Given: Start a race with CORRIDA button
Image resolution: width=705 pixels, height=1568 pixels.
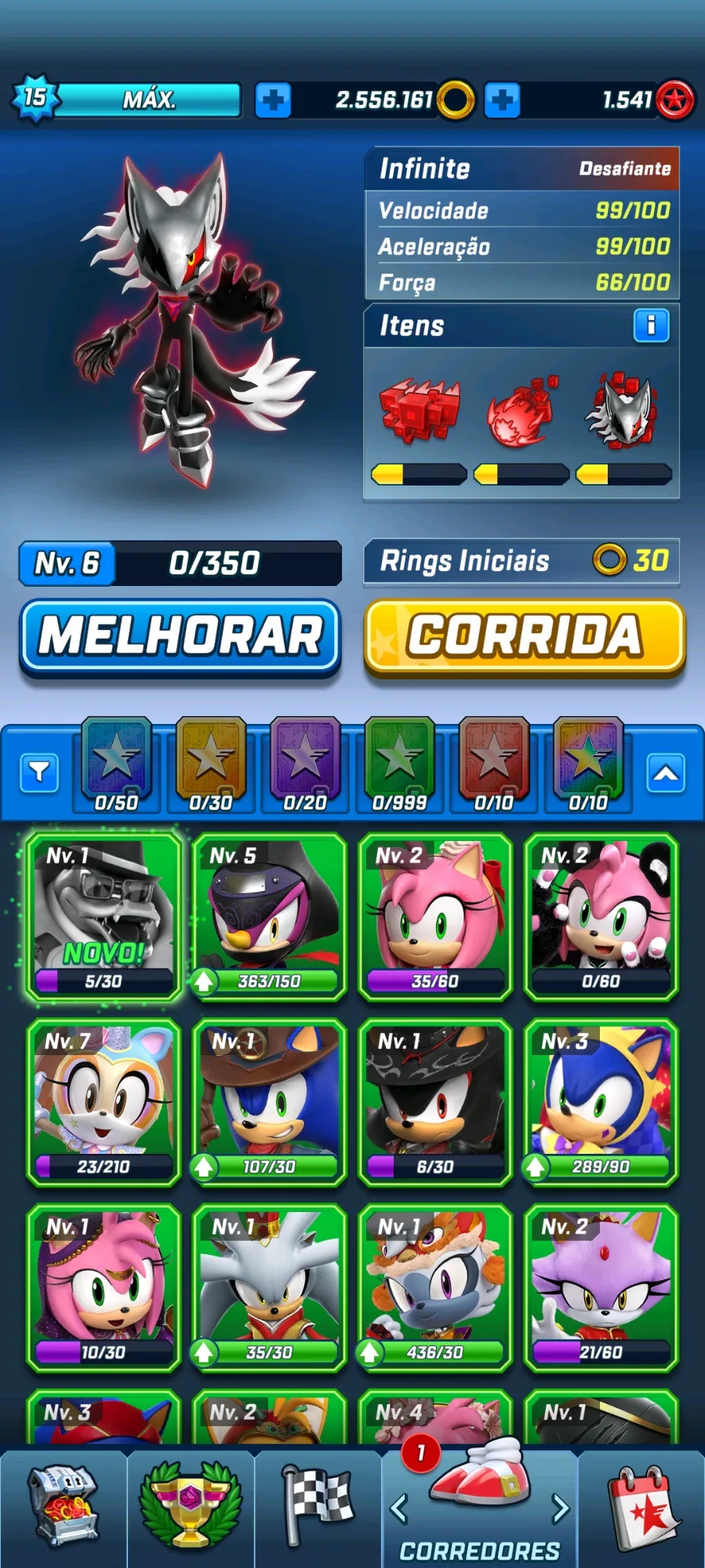Looking at the screenshot, I should (x=524, y=636).
